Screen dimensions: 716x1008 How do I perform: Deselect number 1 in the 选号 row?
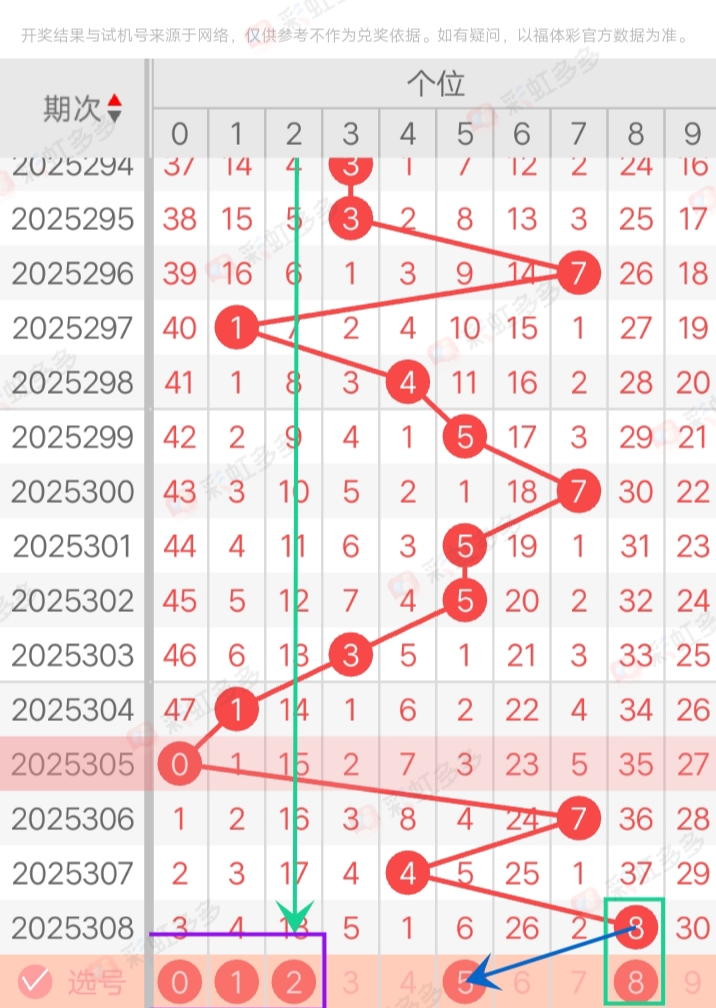[x=237, y=982]
